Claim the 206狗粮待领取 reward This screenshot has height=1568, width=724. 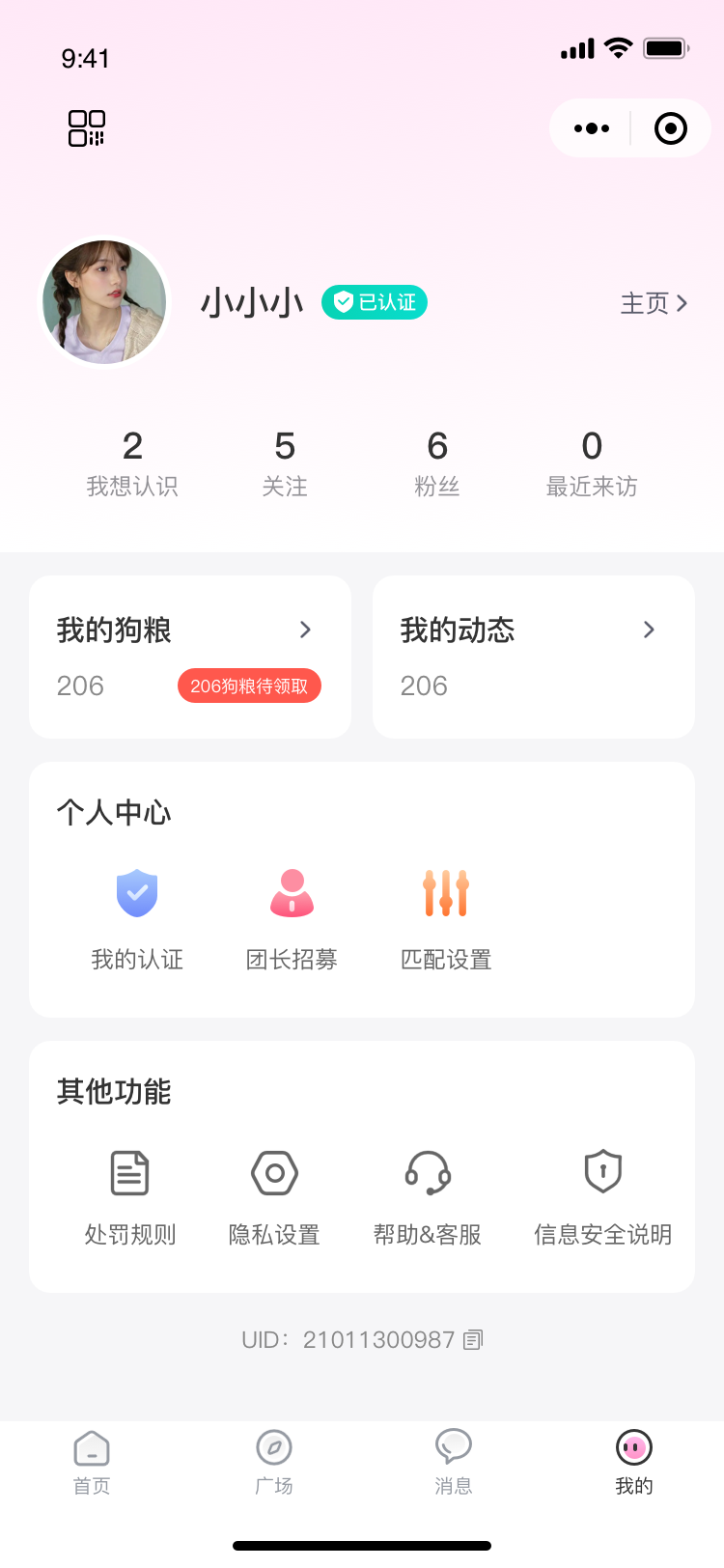(x=249, y=686)
